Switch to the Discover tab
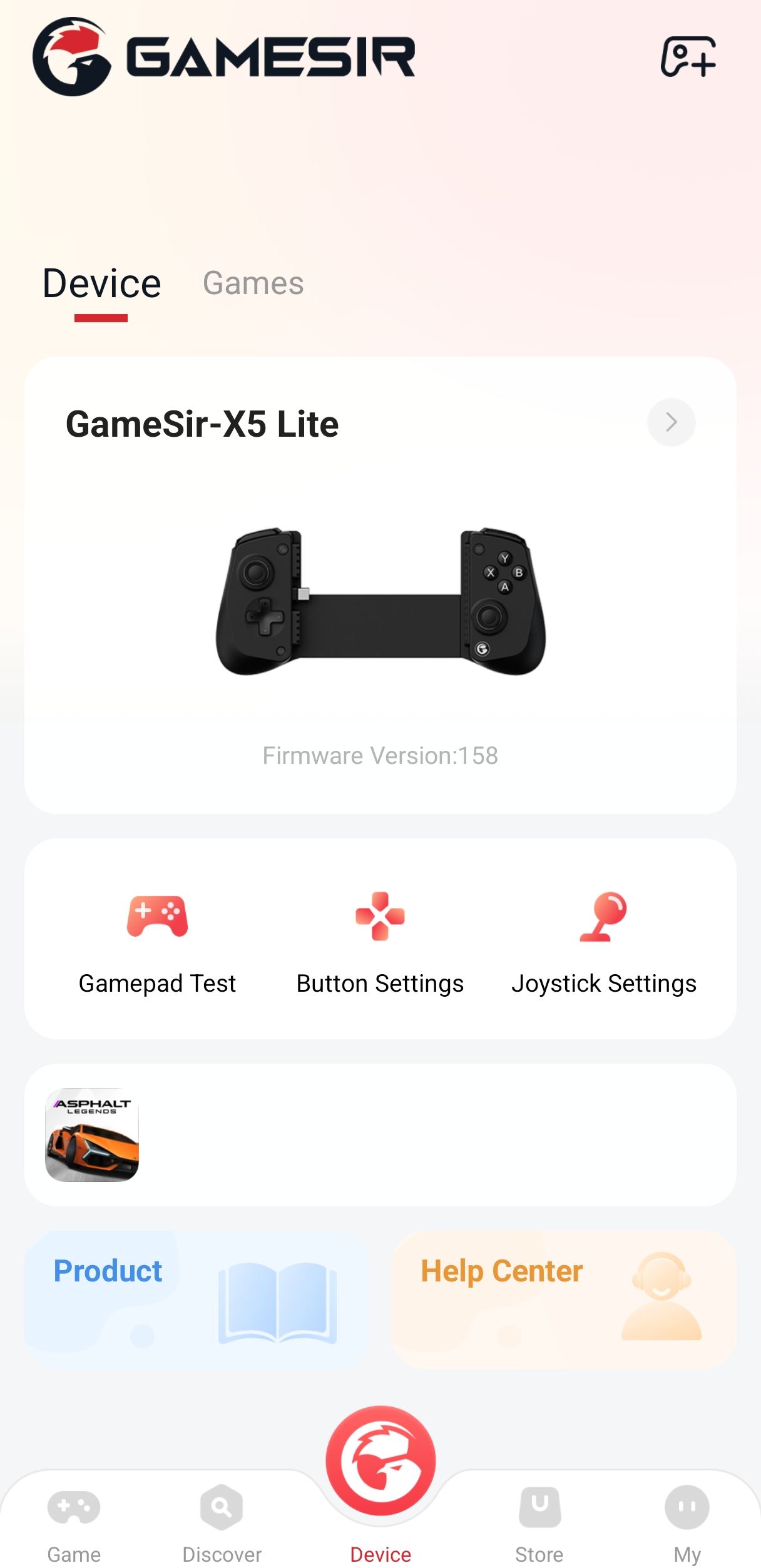Viewport: 761px width, 1568px height. pyautogui.click(x=222, y=1524)
